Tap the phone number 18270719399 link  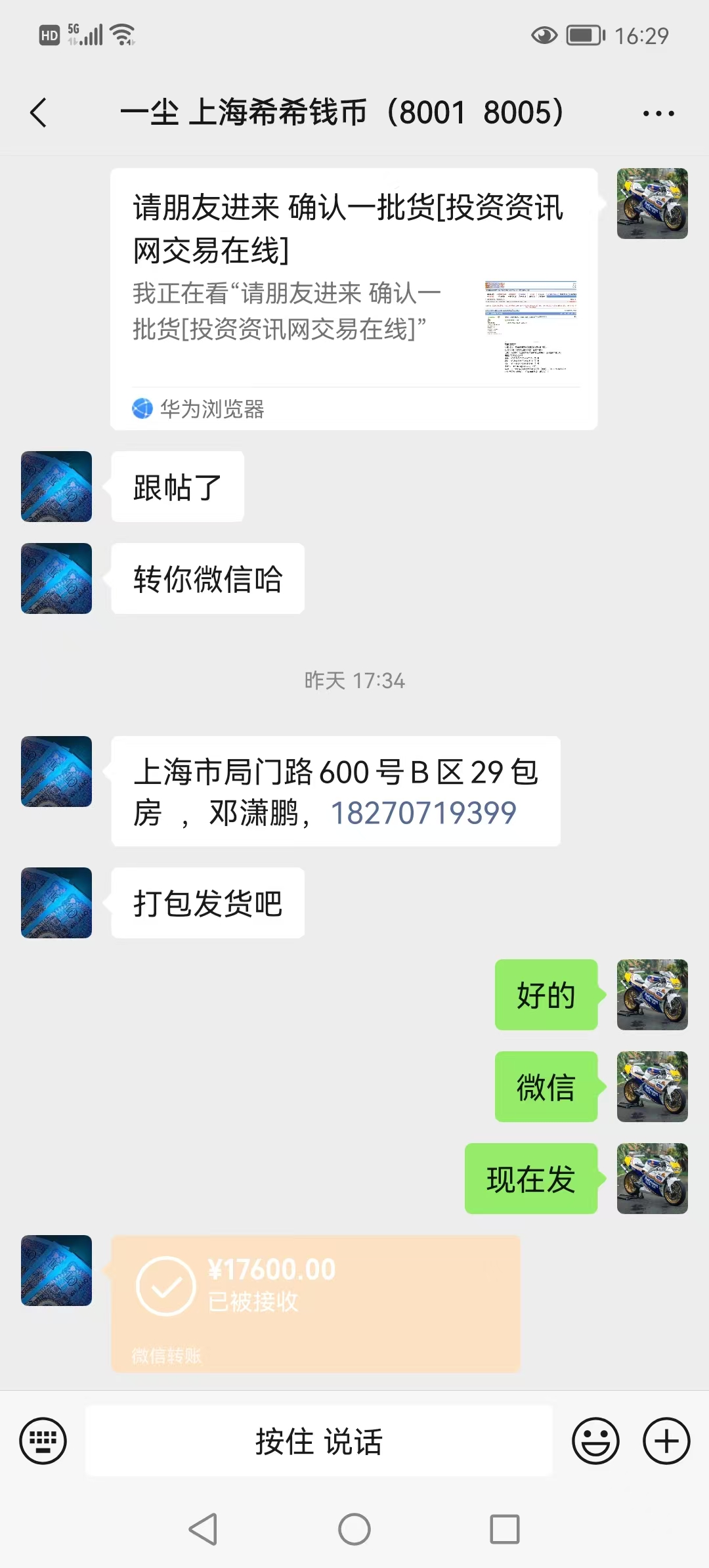point(423,814)
